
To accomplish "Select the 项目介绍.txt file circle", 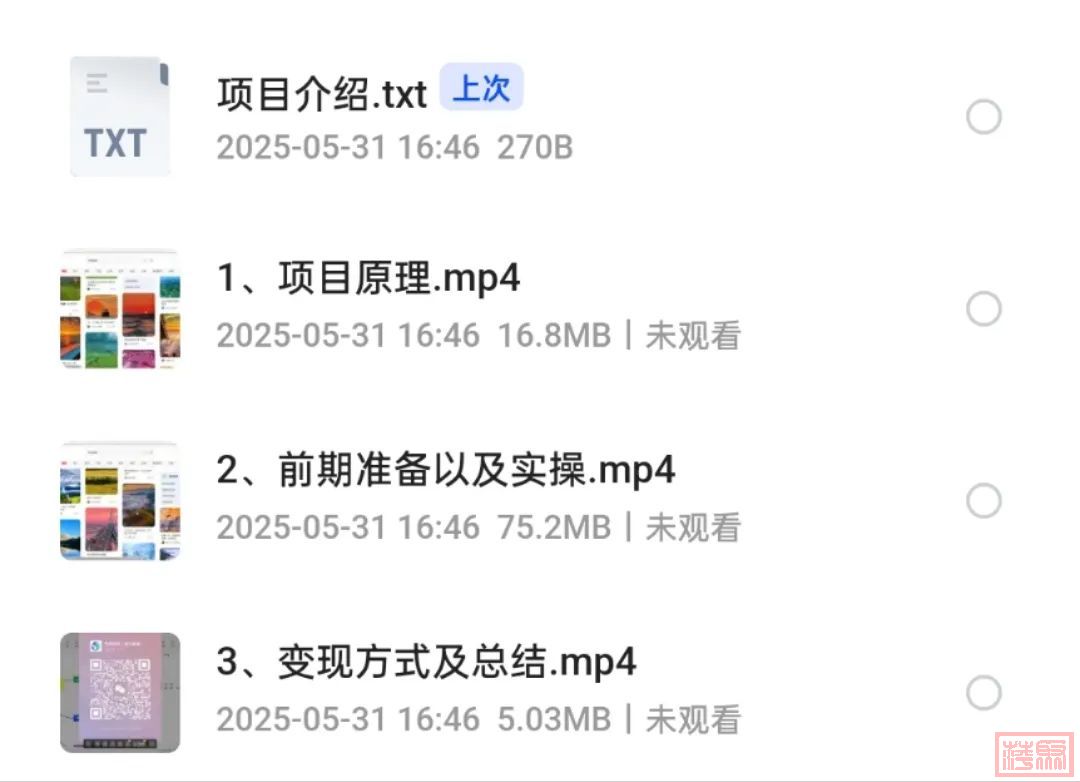I will (x=984, y=117).
